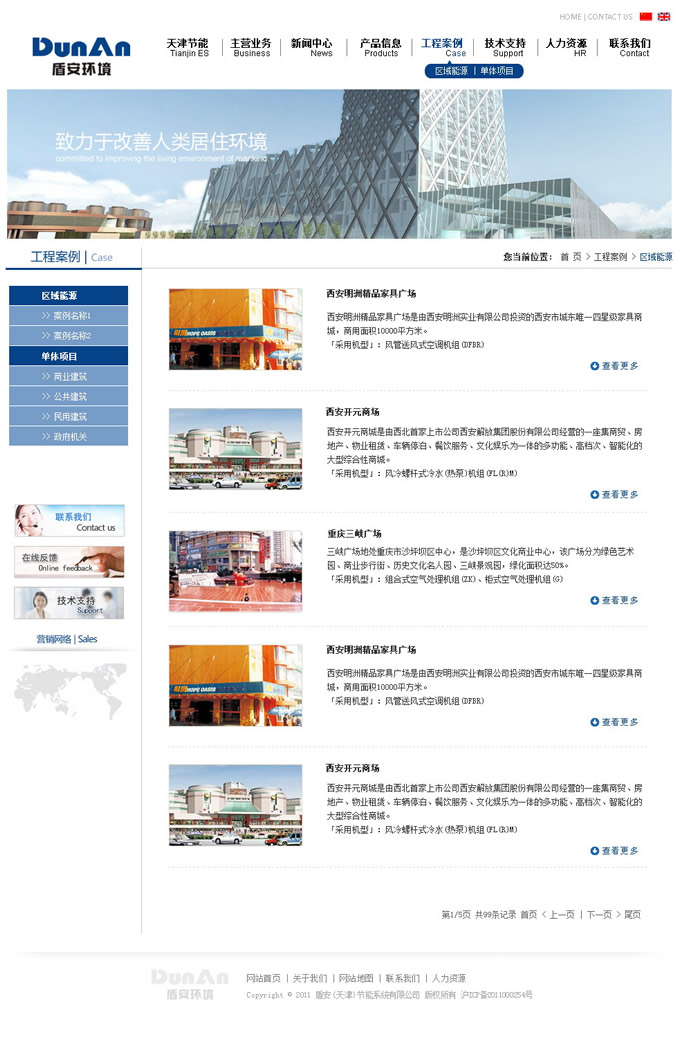
Task: Open the 天津节能 navigation item
Action: 188,47
